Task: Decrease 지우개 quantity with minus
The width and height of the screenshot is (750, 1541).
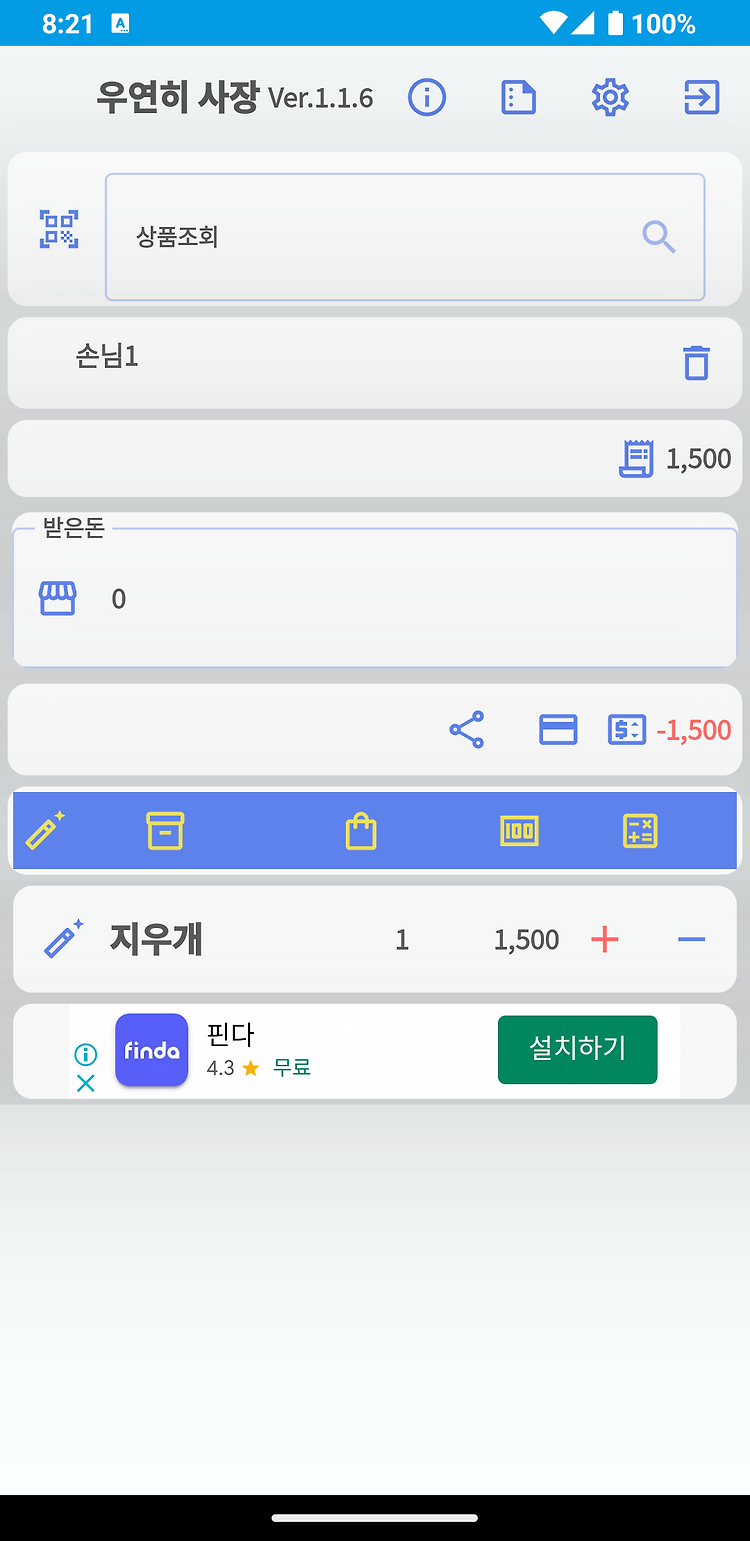Action: (x=691, y=939)
